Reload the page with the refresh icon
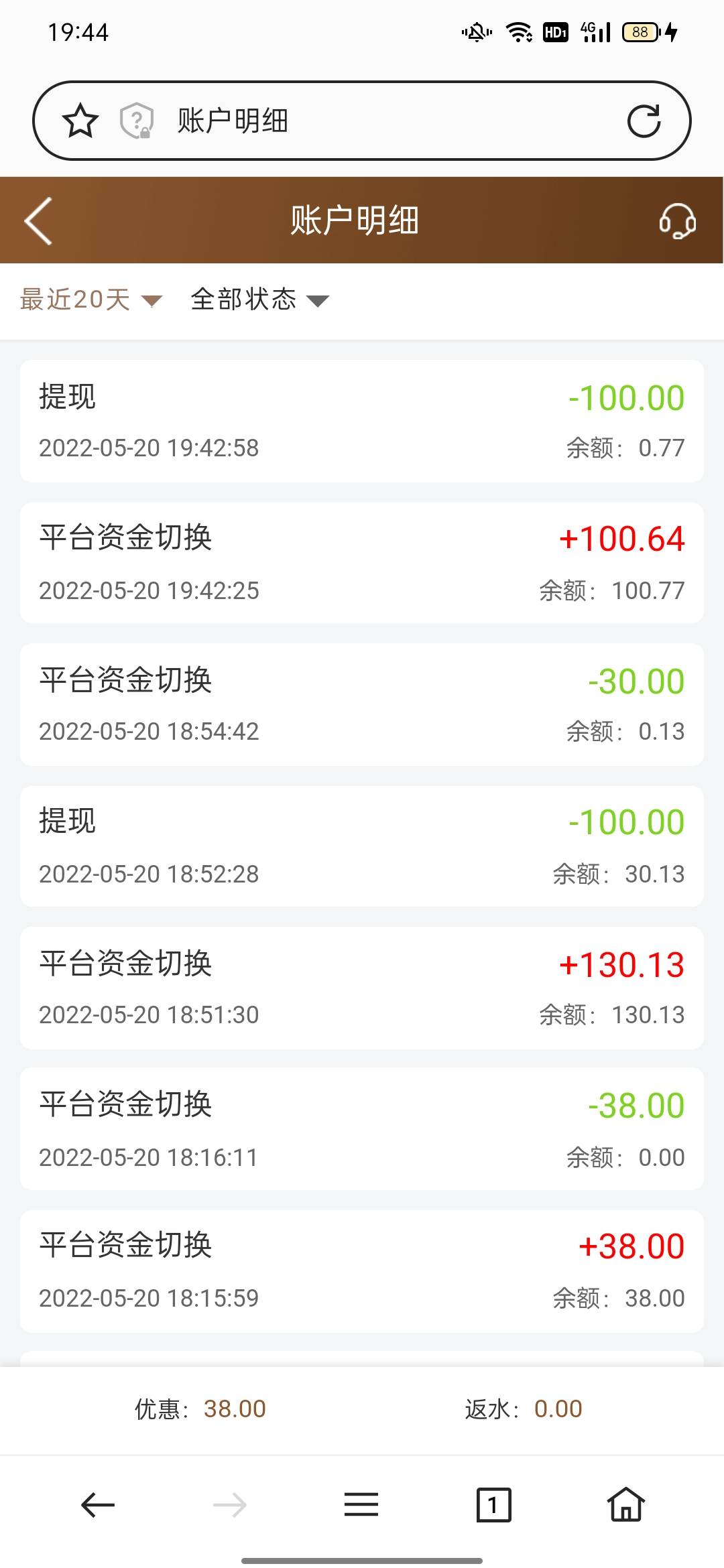 [x=644, y=121]
